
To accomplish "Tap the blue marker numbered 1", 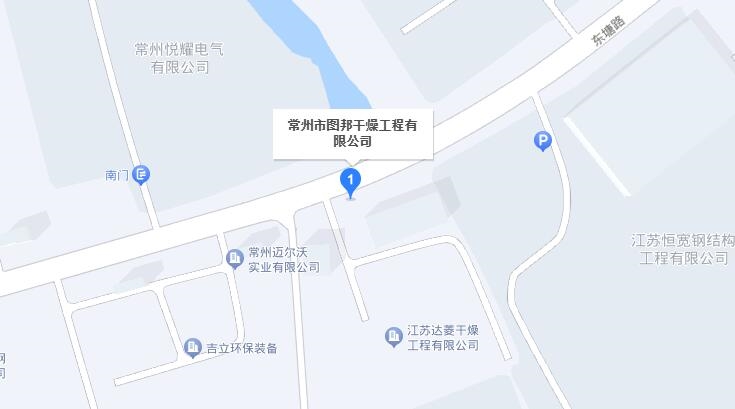I will coord(350,181).
